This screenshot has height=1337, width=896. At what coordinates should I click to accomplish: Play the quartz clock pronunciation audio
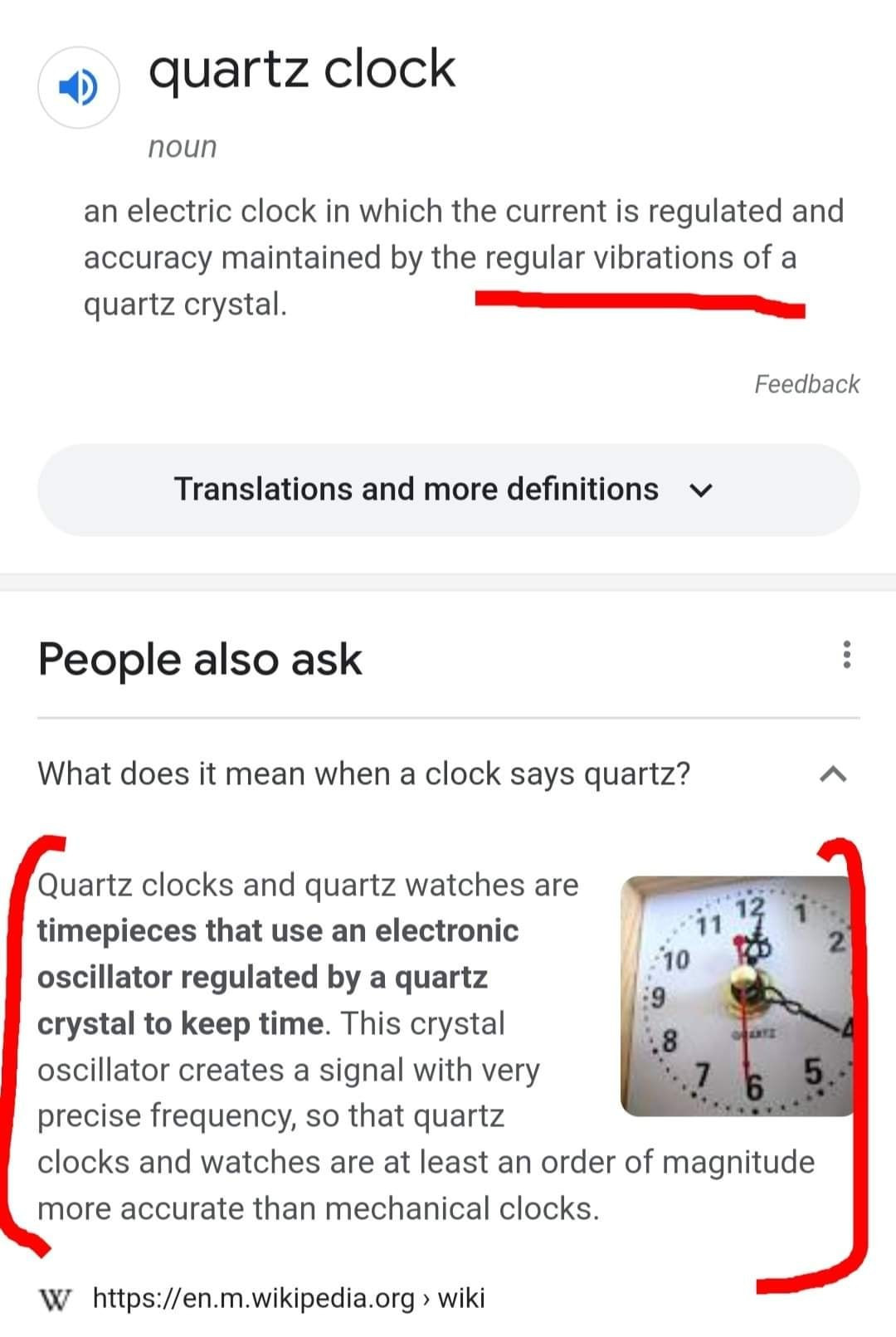(79, 87)
